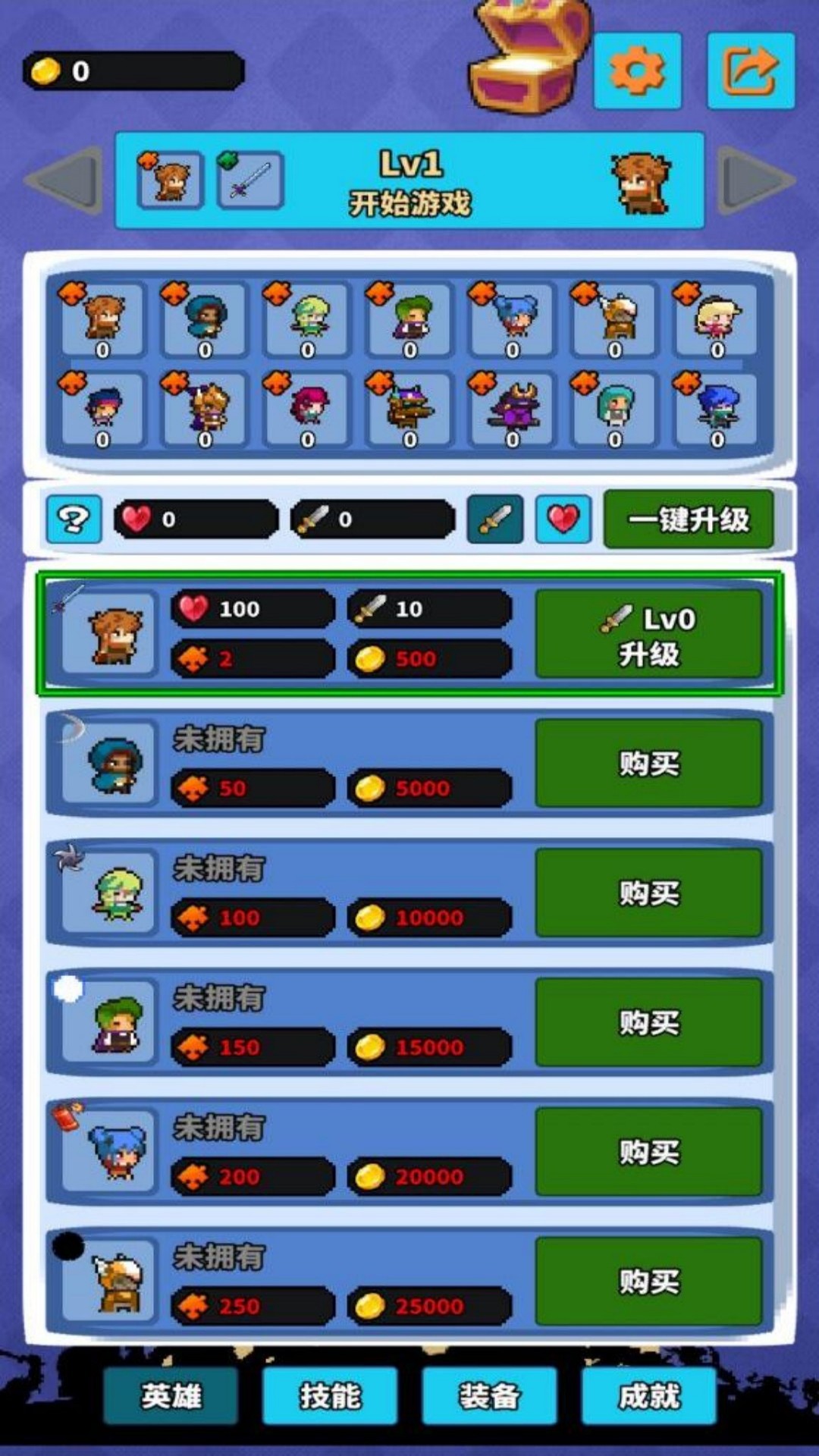Switch to the 英雄 tab
Viewport: 819px width, 1456px height.
point(171,1396)
